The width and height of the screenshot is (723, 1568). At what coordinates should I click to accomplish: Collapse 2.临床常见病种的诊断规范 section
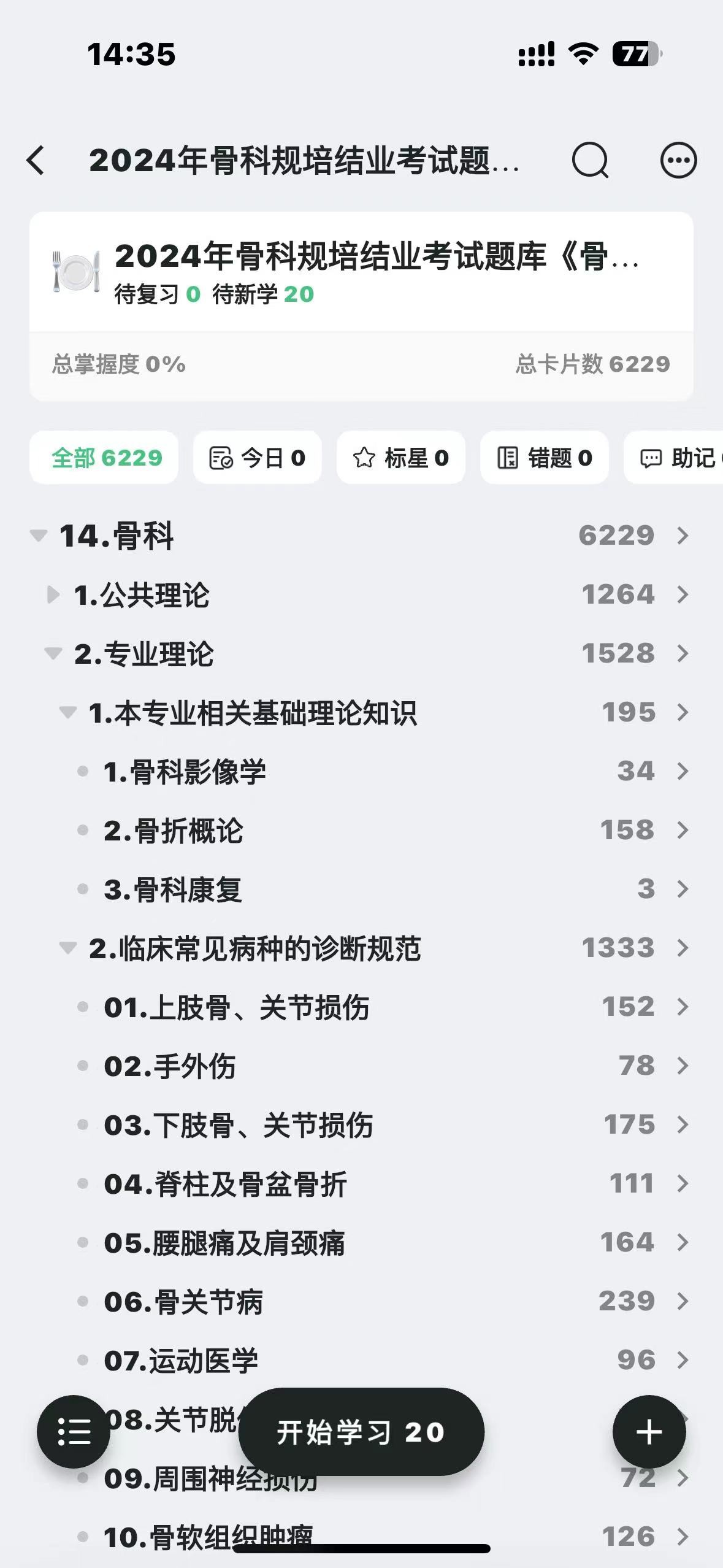(x=67, y=948)
